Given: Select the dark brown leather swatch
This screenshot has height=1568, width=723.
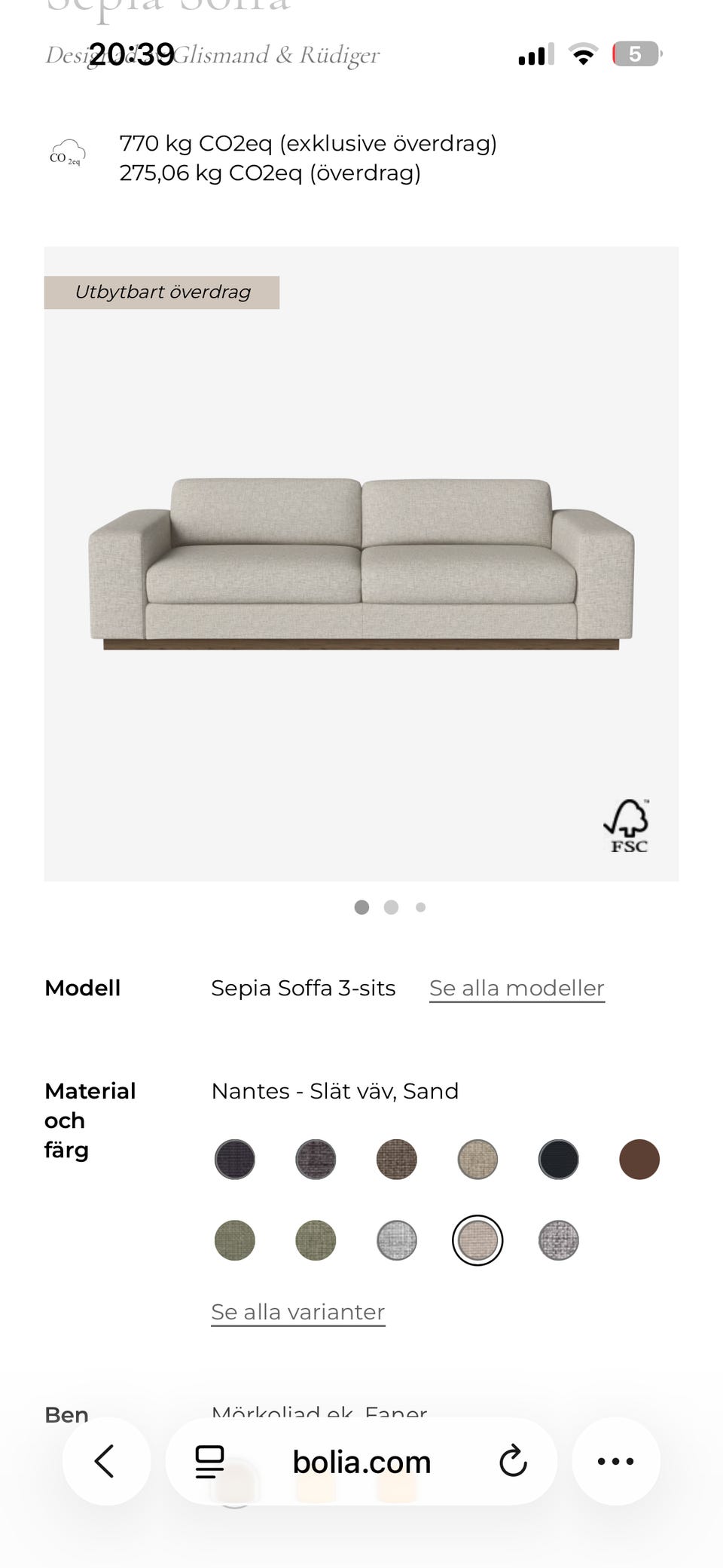Looking at the screenshot, I should point(638,1160).
